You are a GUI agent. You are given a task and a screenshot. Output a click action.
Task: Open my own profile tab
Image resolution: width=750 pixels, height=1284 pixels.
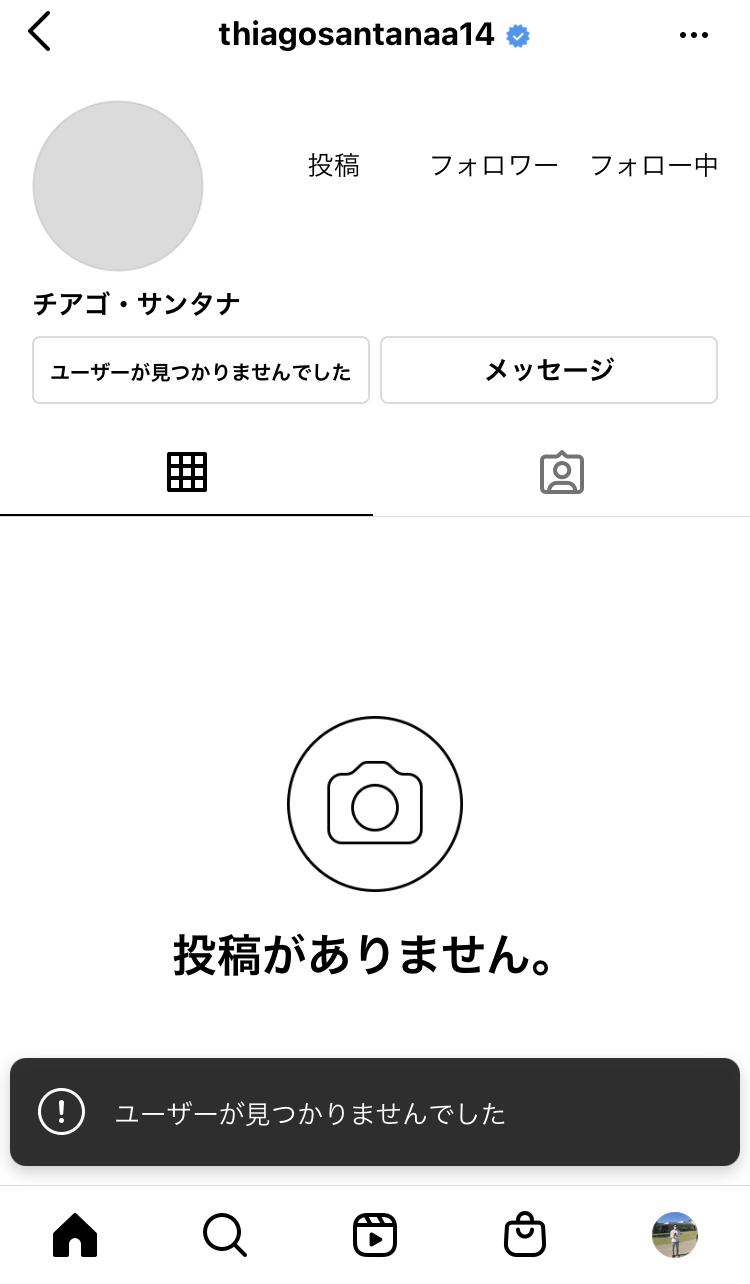[x=674, y=1235]
